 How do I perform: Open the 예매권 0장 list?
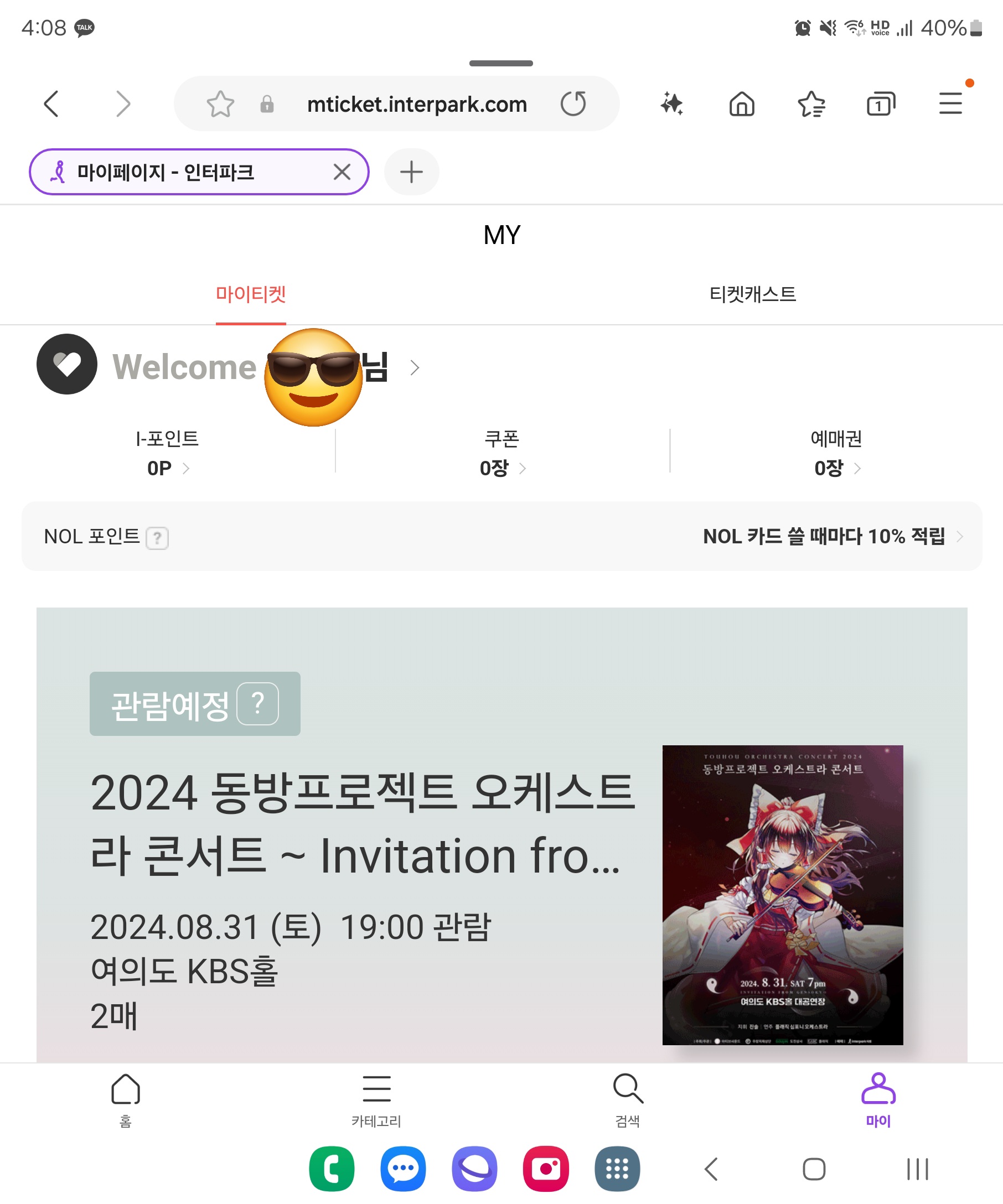[836, 468]
